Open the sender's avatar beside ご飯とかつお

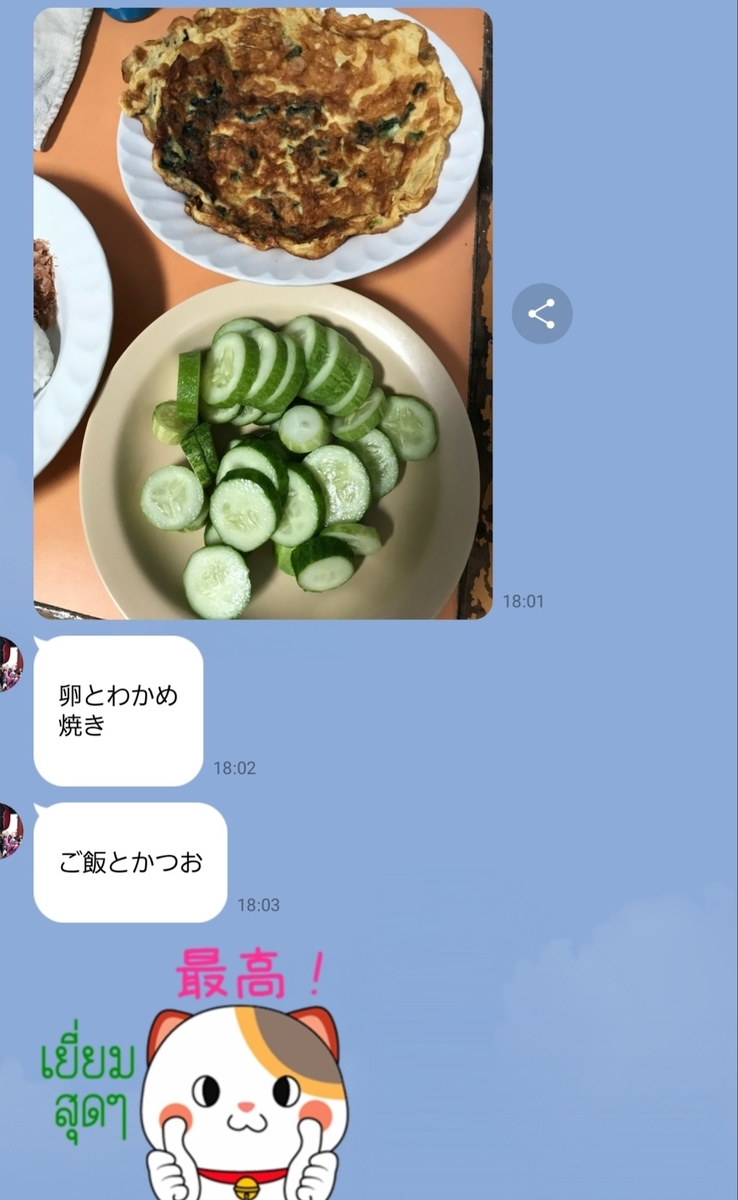click(10, 830)
